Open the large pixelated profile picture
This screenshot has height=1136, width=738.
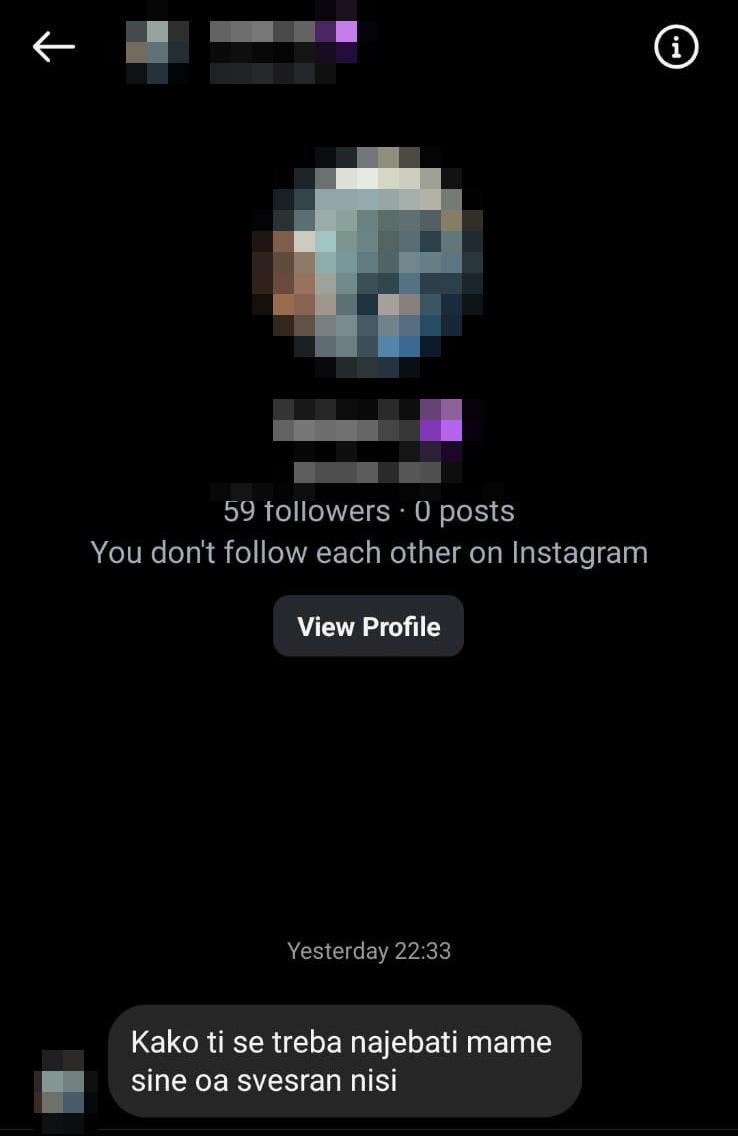pos(368,262)
